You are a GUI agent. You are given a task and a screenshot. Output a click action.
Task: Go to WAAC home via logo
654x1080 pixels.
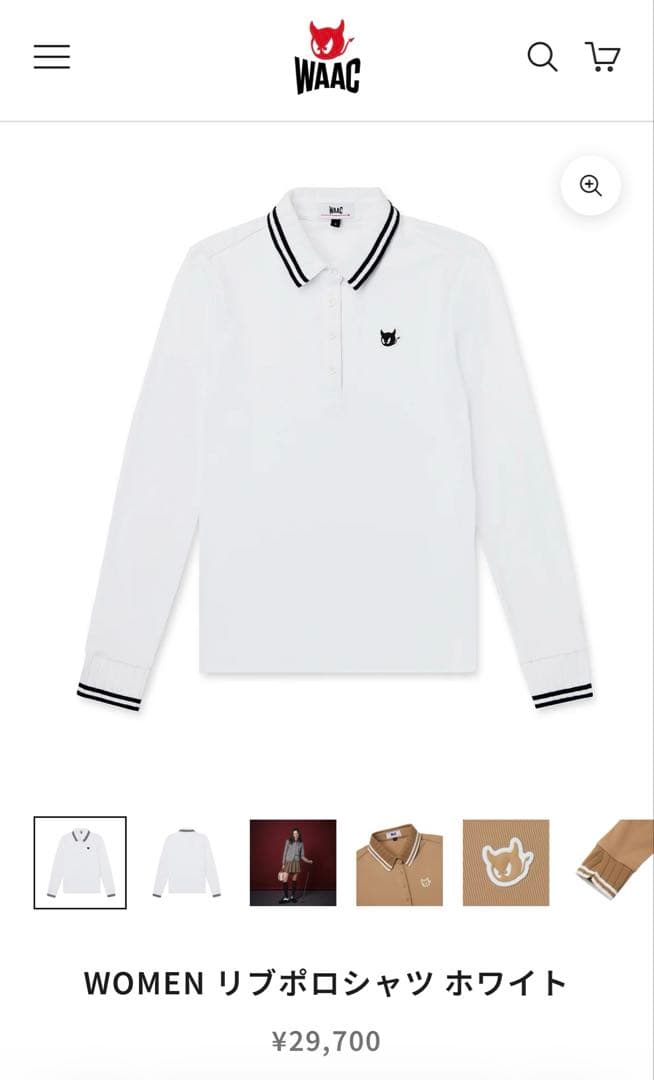click(327, 58)
